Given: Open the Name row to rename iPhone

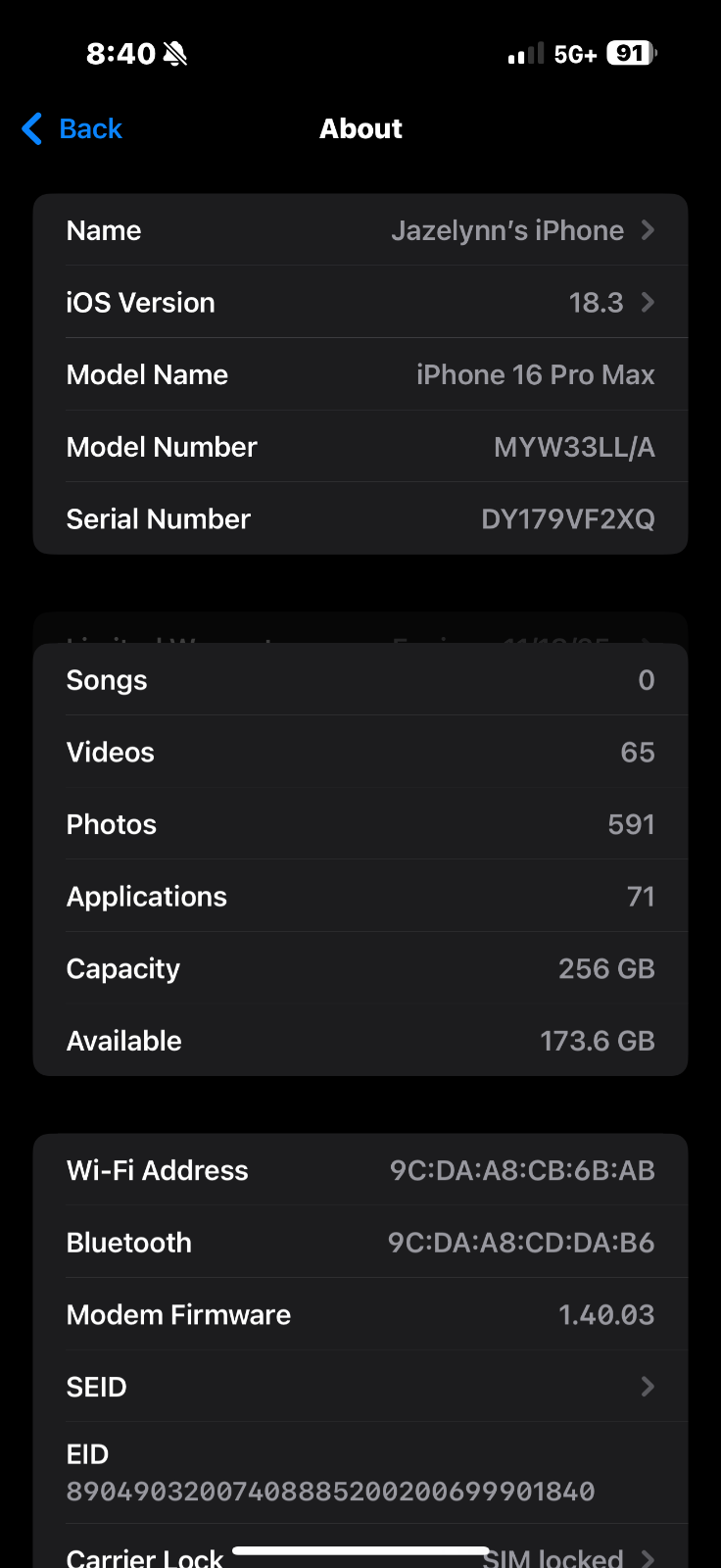Looking at the screenshot, I should [x=360, y=230].
